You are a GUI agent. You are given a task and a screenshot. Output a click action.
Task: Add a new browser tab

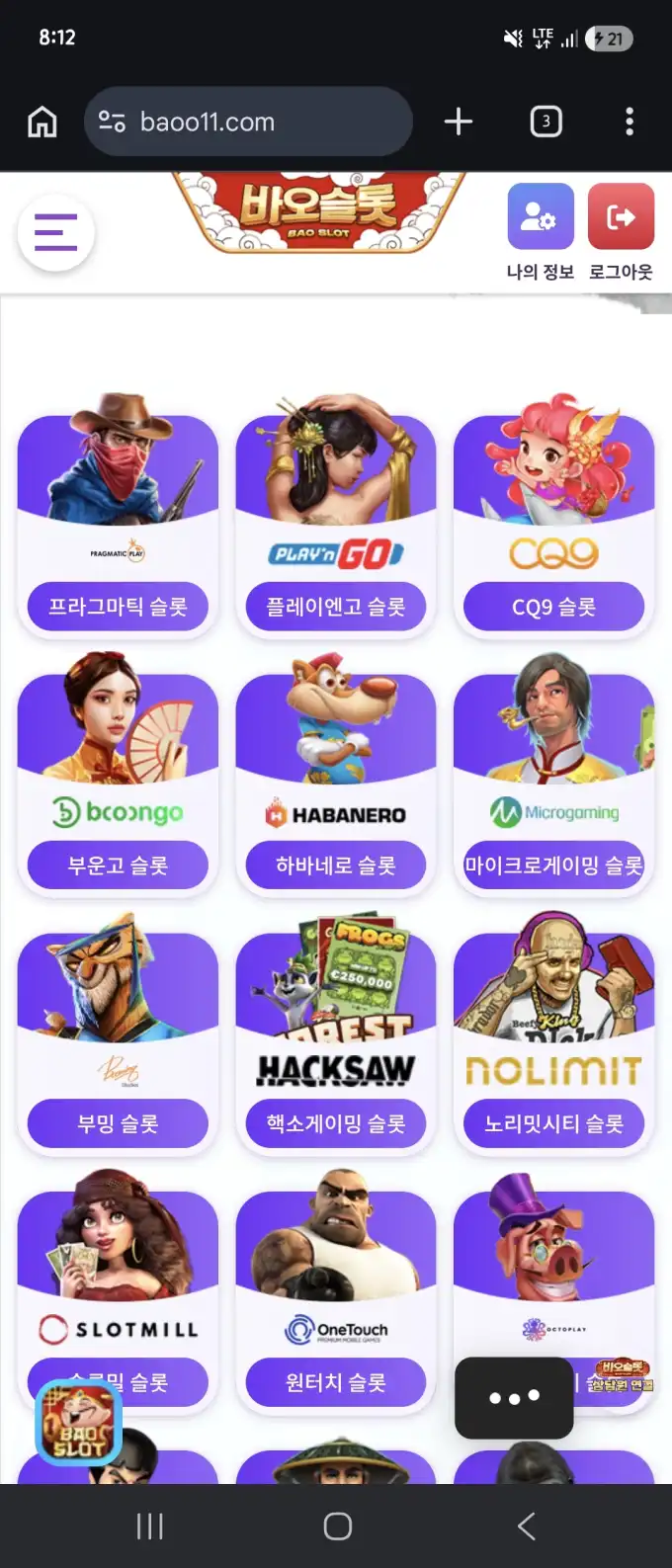(x=459, y=122)
